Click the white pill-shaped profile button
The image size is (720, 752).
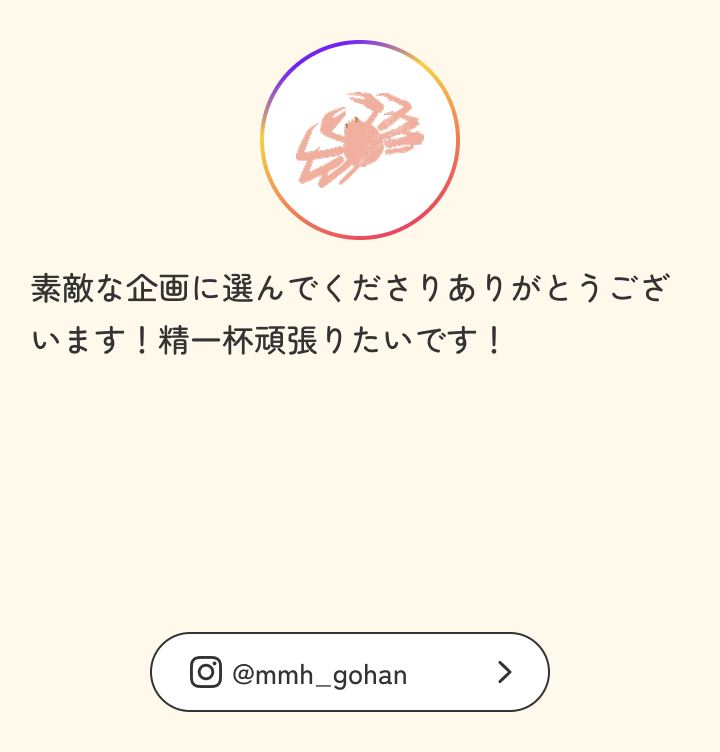[x=348, y=672]
